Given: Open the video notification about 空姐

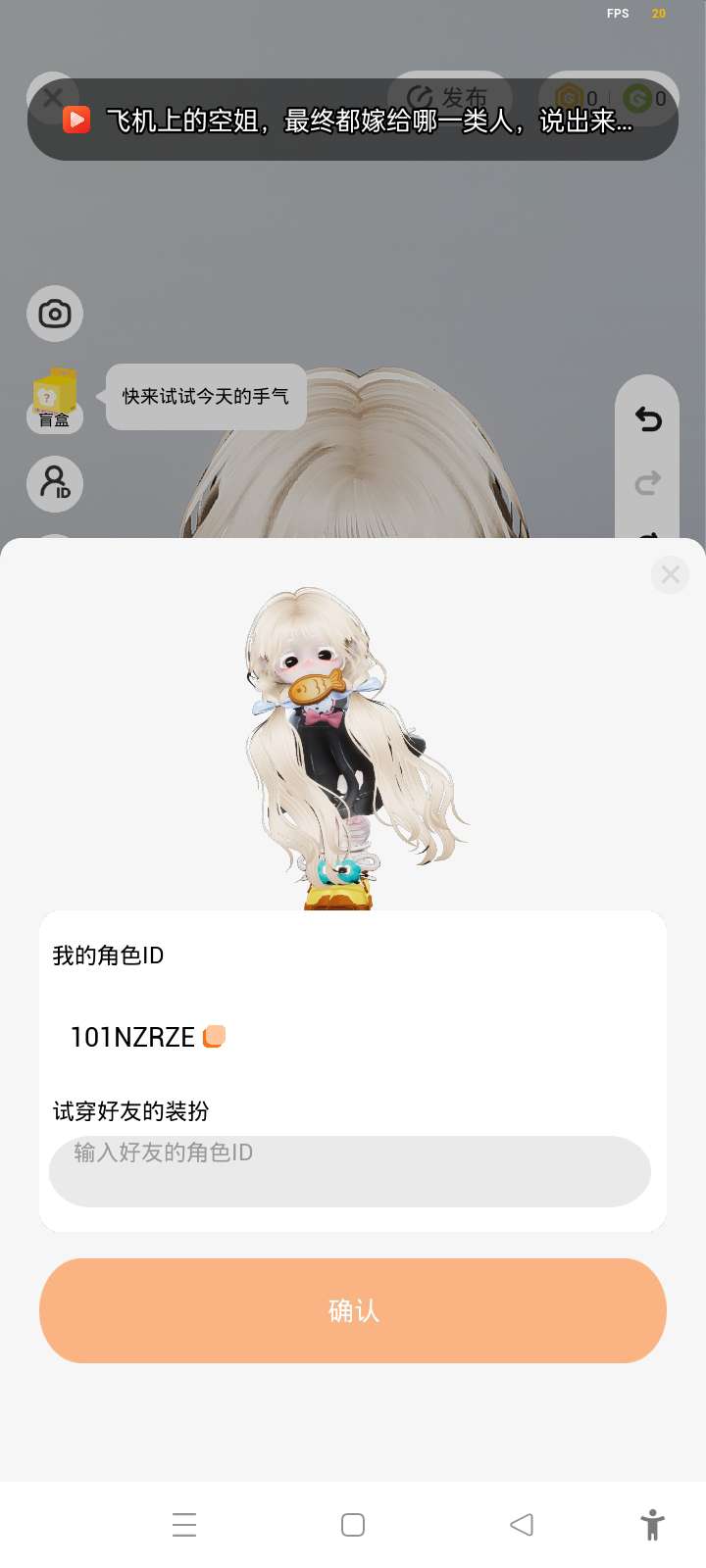Looking at the screenshot, I should pyautogui.click(x=353, y=121).
